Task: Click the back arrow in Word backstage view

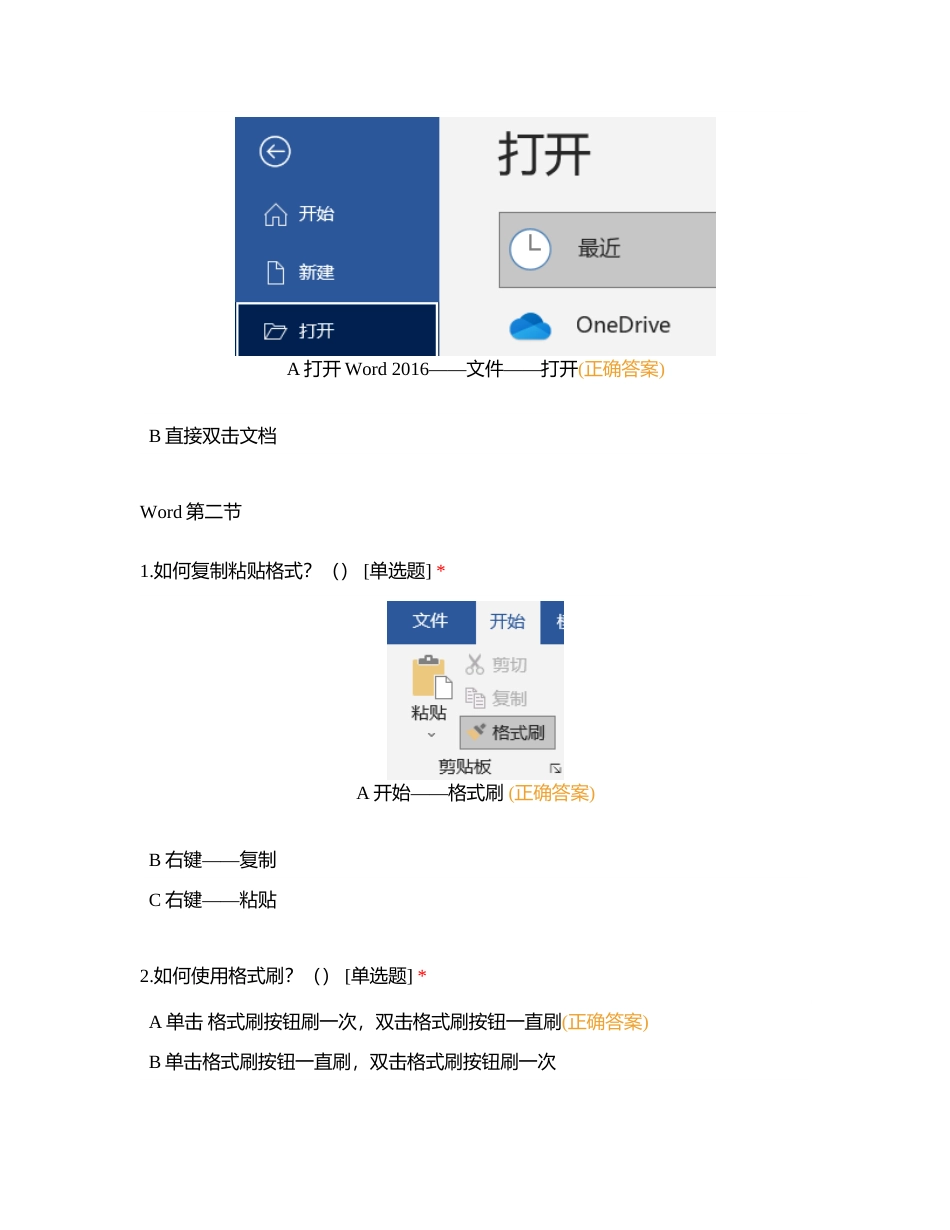Action: 275,151
